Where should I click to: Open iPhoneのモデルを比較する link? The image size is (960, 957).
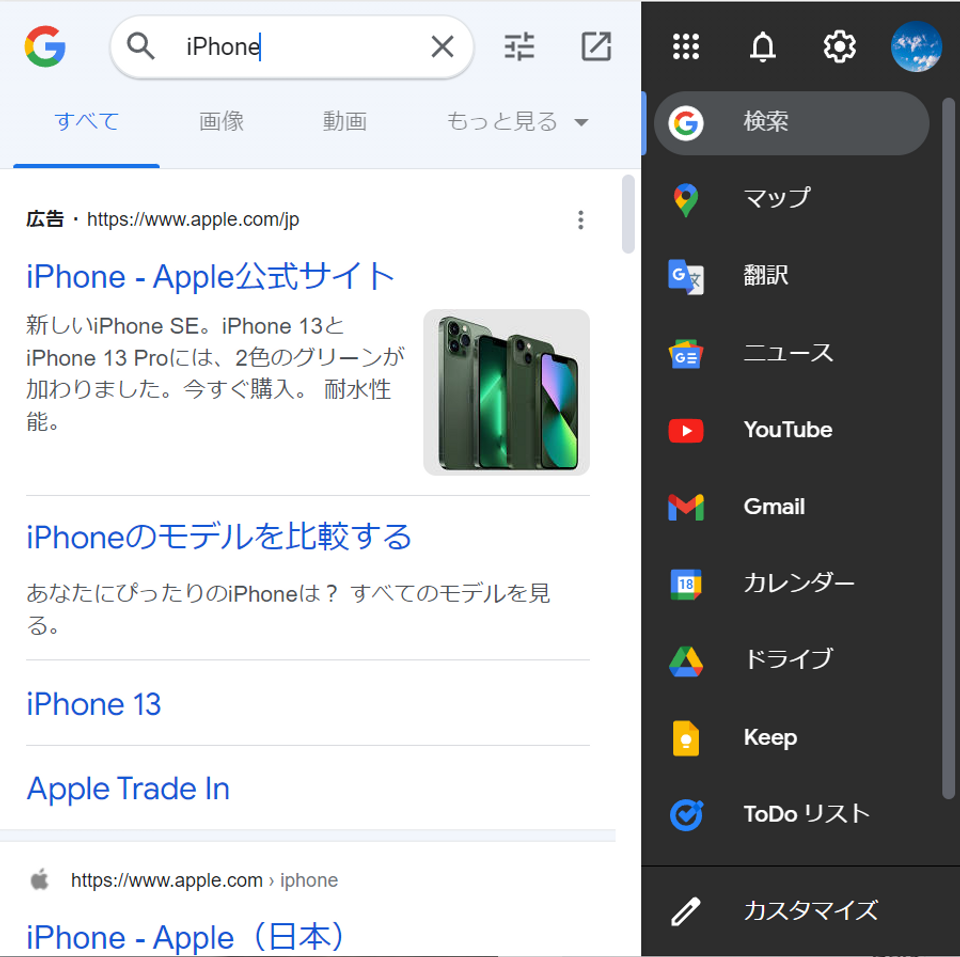click(x=219, y=537)
